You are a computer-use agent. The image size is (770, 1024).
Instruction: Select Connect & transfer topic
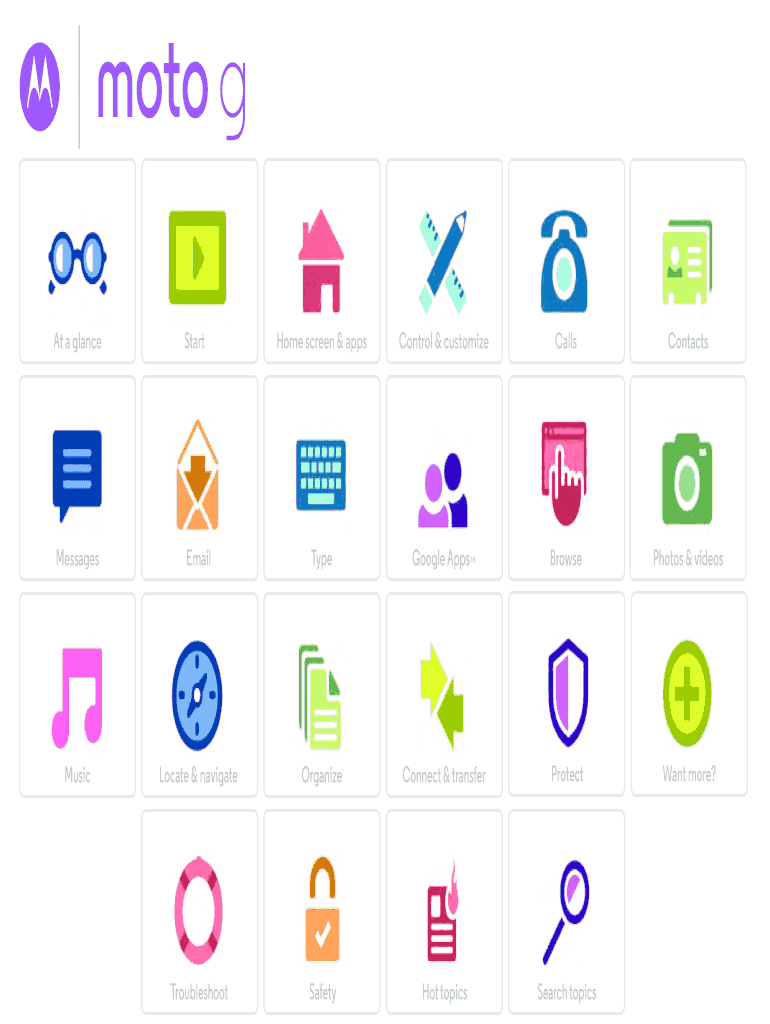click(444, 695)
